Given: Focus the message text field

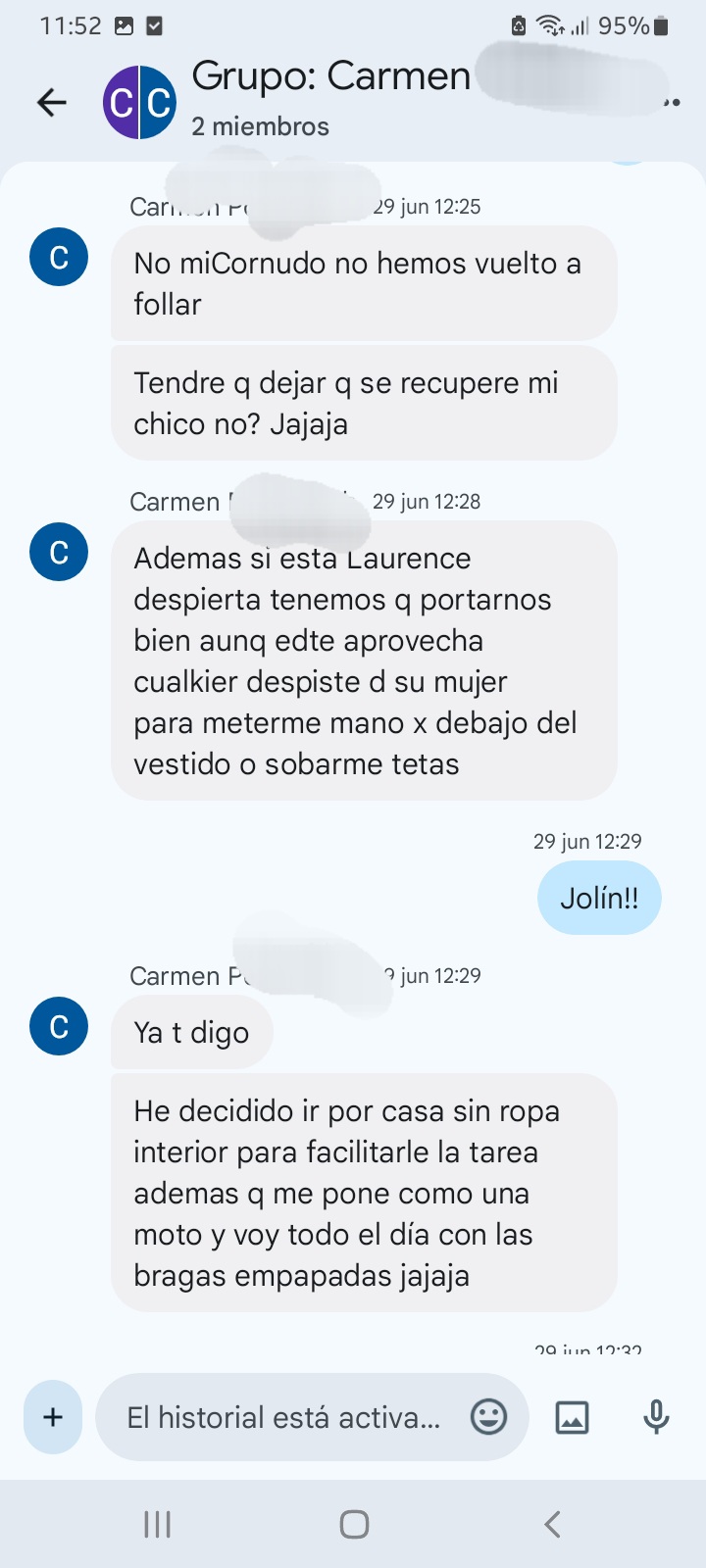Looking at the screenshot, I should click(x=284, y=1417).
